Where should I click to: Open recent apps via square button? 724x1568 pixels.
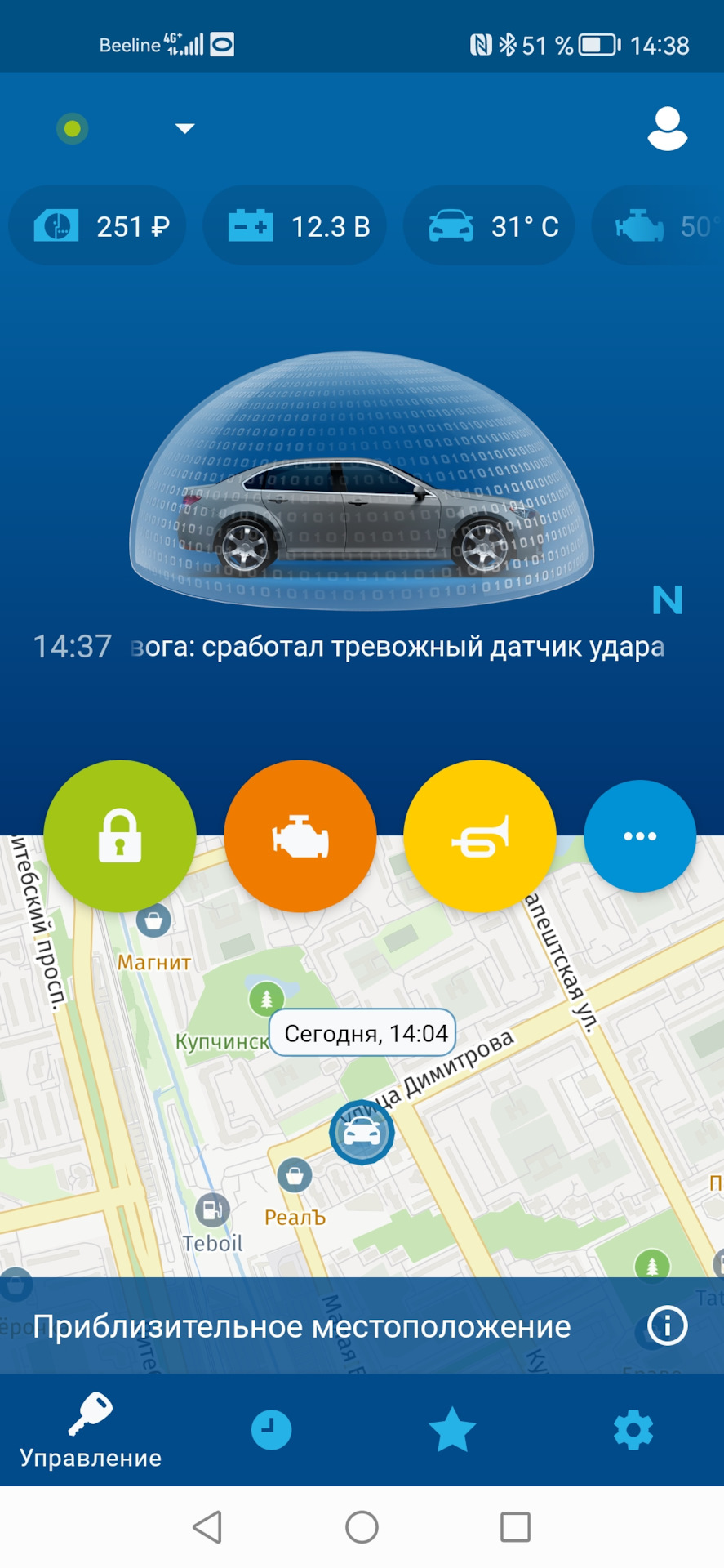tap(515, 1526)
